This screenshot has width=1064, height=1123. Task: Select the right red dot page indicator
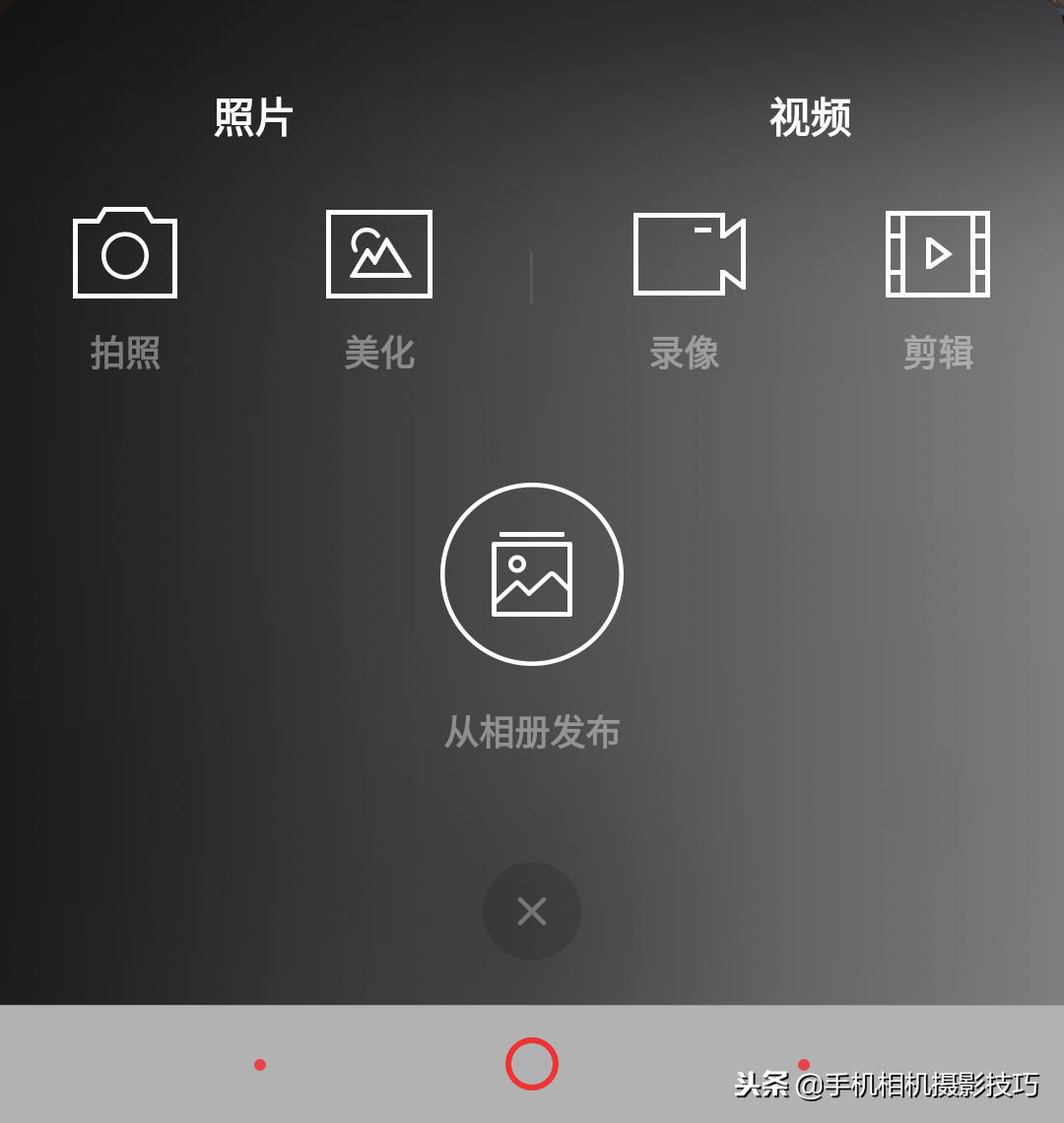click(x=804, y=1064)
